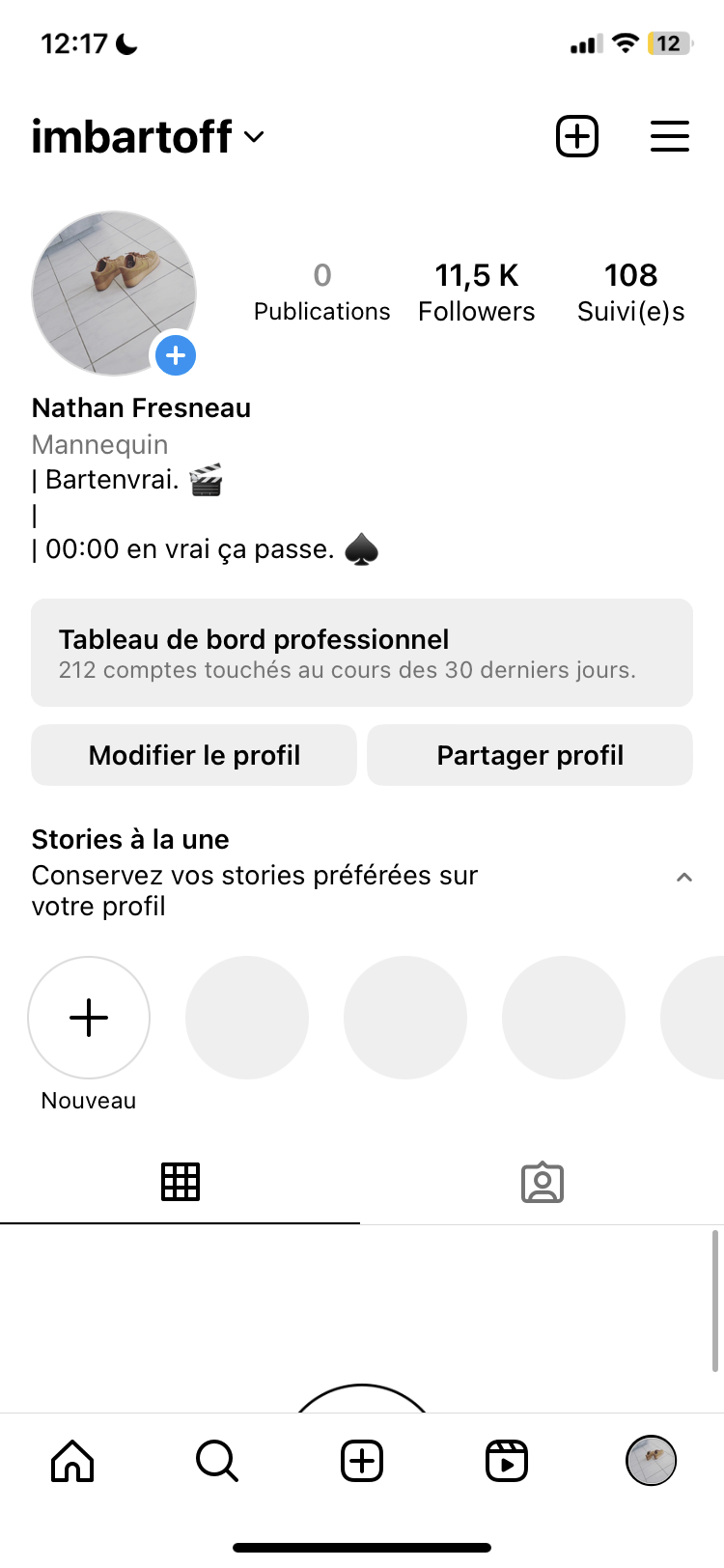Add a story via profile picture plus
This screenshot has width=724, height=1568.
tap(176, 355)
